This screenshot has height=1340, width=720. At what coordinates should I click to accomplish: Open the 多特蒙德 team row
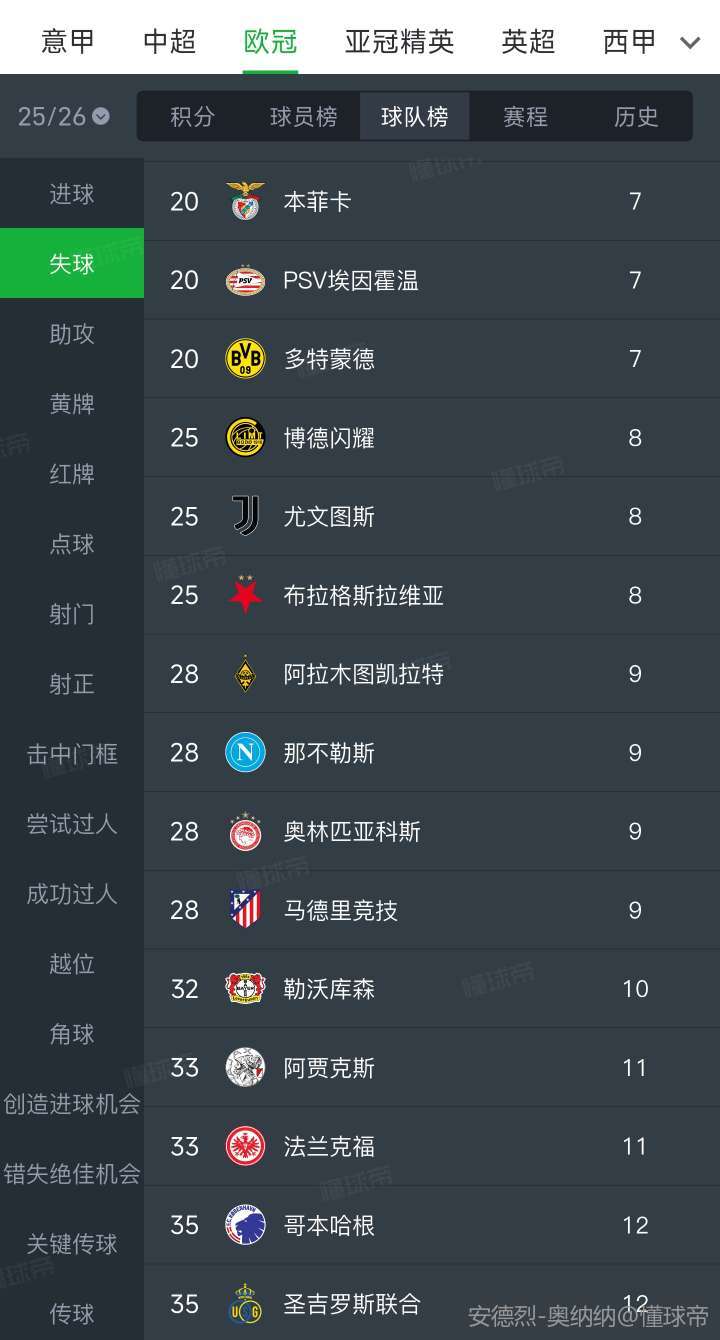click(x=430, y=359)
